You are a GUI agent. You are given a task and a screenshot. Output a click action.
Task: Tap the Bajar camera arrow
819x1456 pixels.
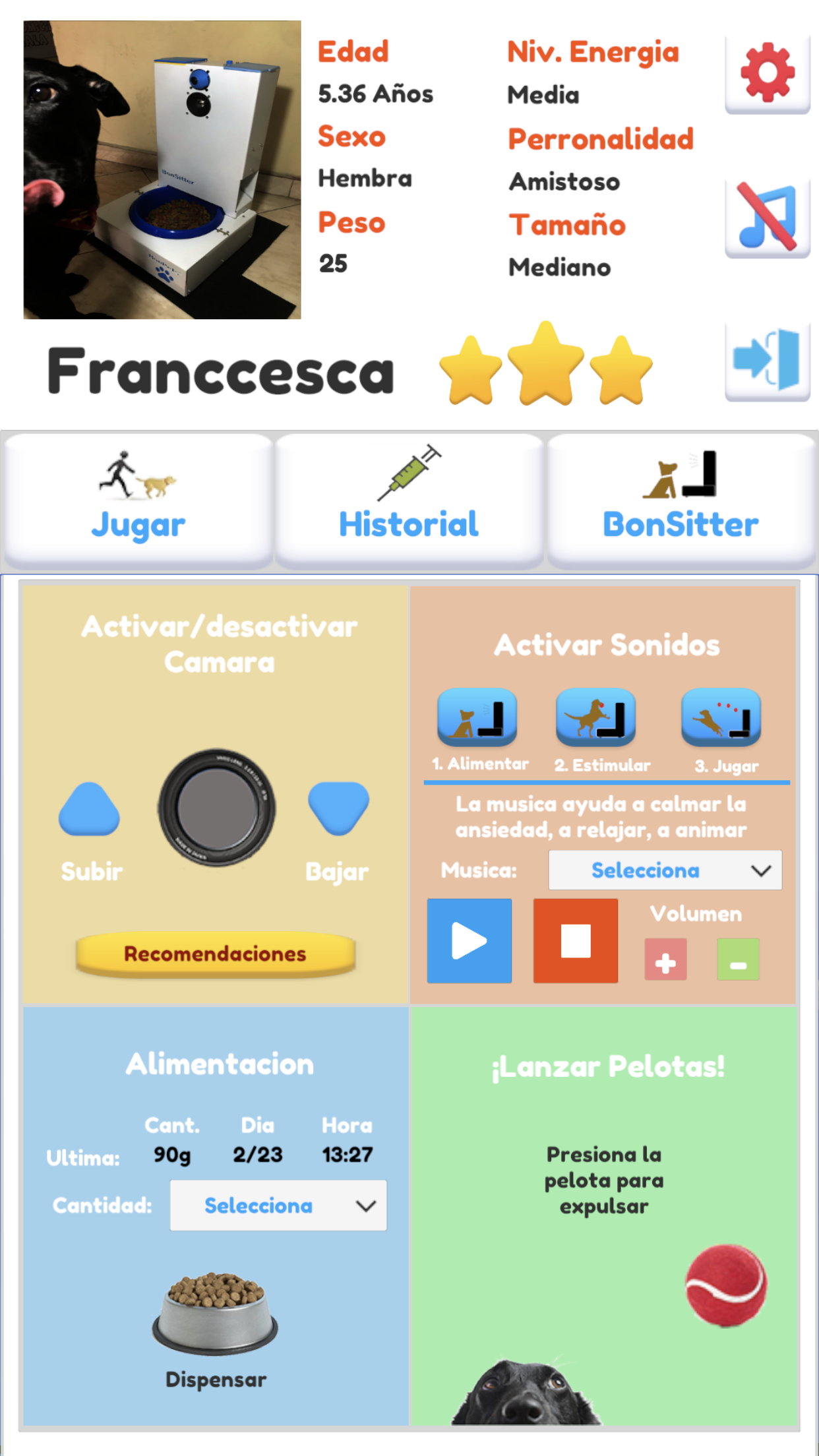(x=338, y=808)
